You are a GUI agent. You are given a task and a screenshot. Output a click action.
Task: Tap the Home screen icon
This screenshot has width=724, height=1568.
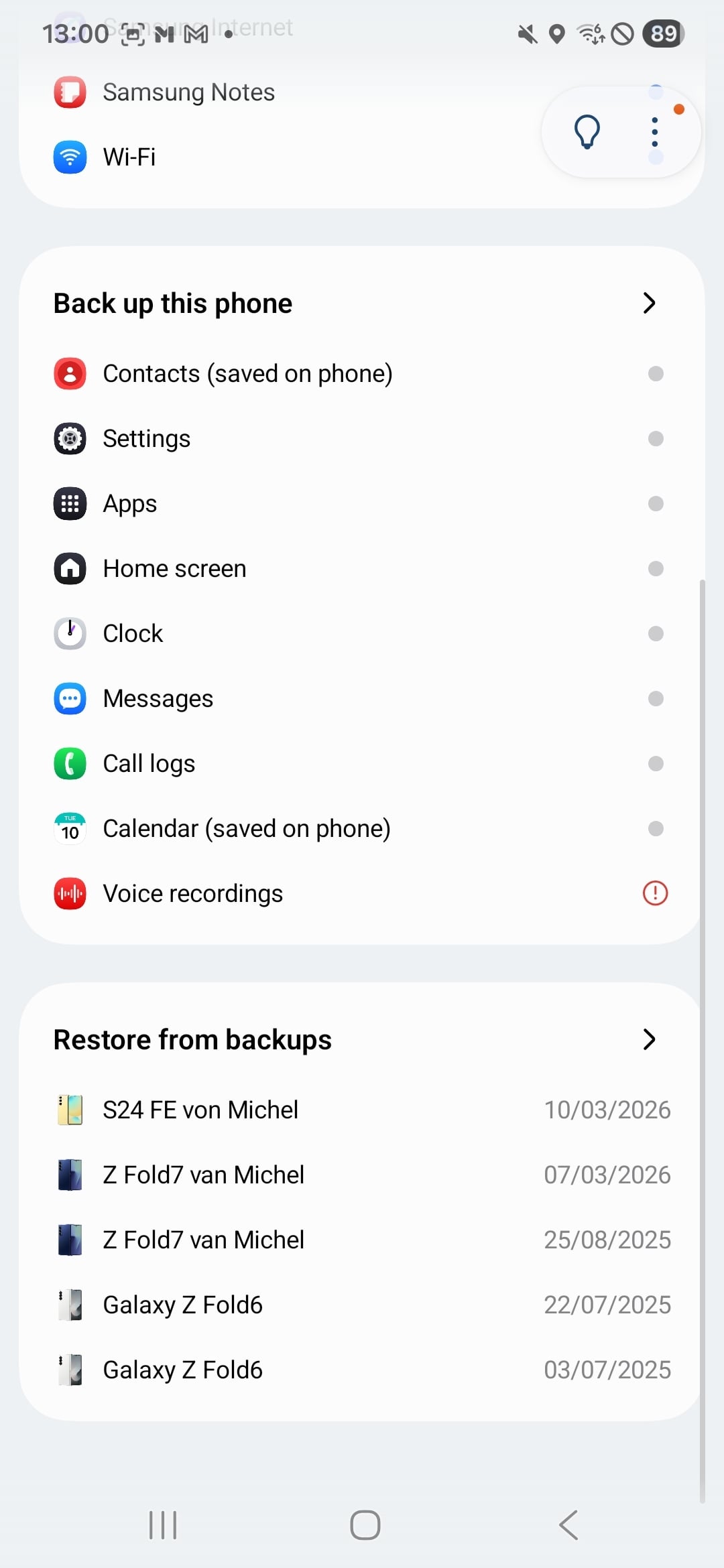pyautogui.click(x=69, y=568)
